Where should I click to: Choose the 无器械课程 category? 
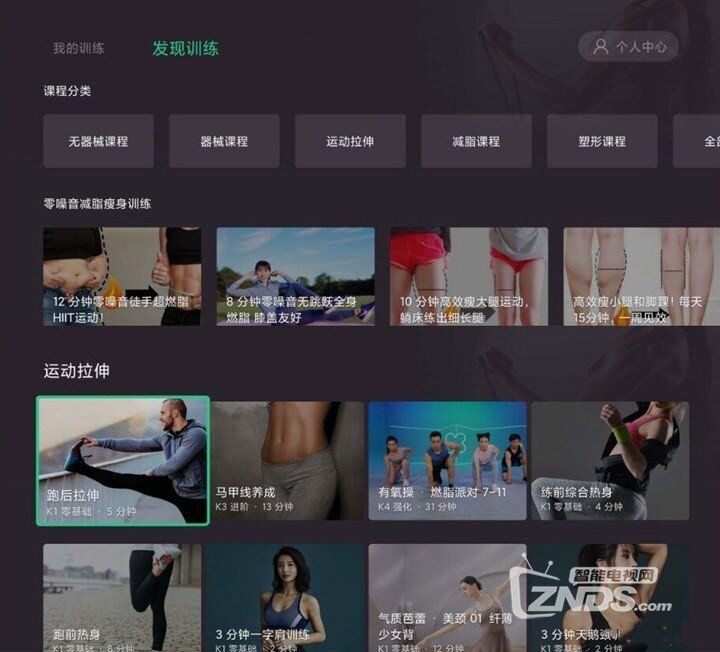coord(98,141)
